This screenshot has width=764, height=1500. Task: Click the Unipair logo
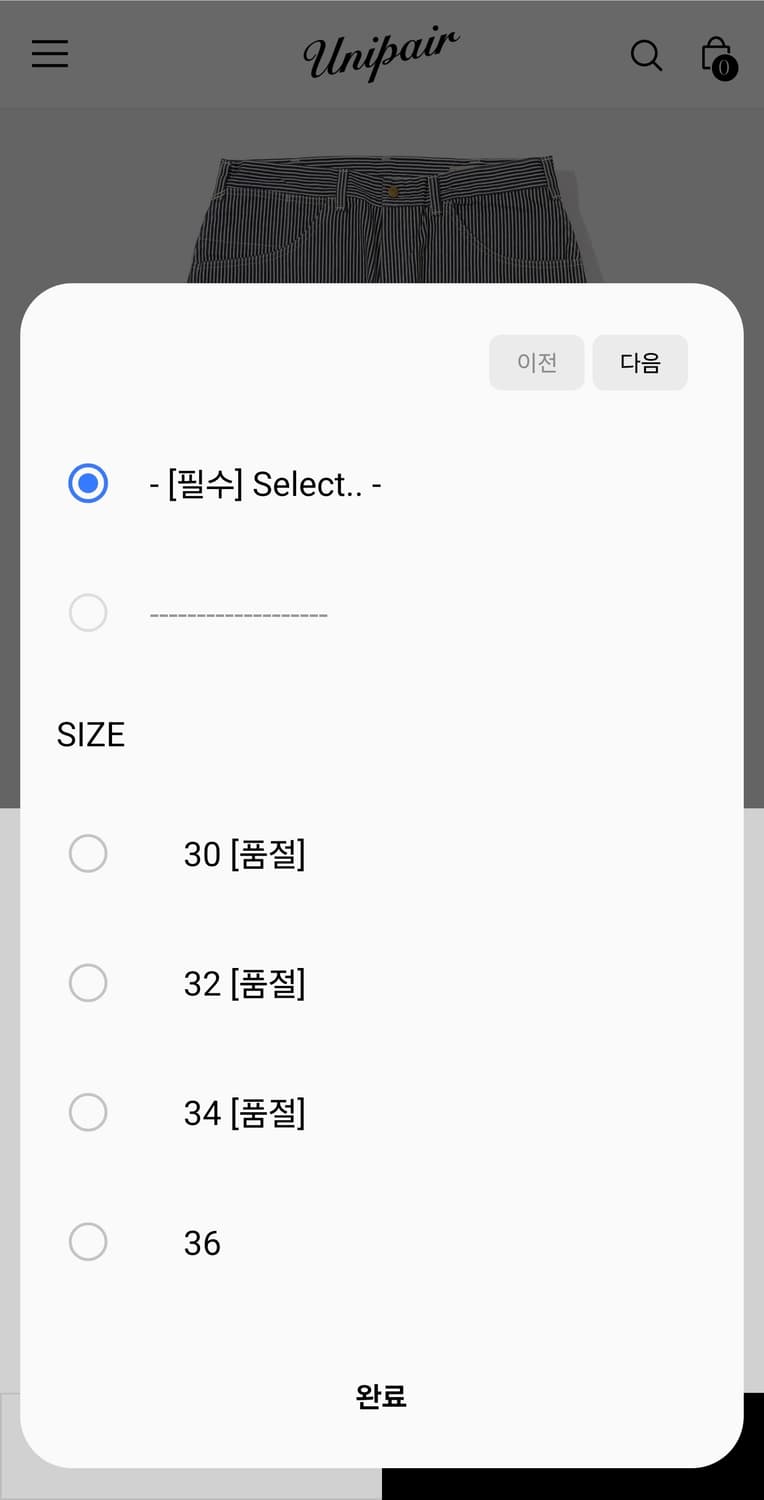[381, 53]
